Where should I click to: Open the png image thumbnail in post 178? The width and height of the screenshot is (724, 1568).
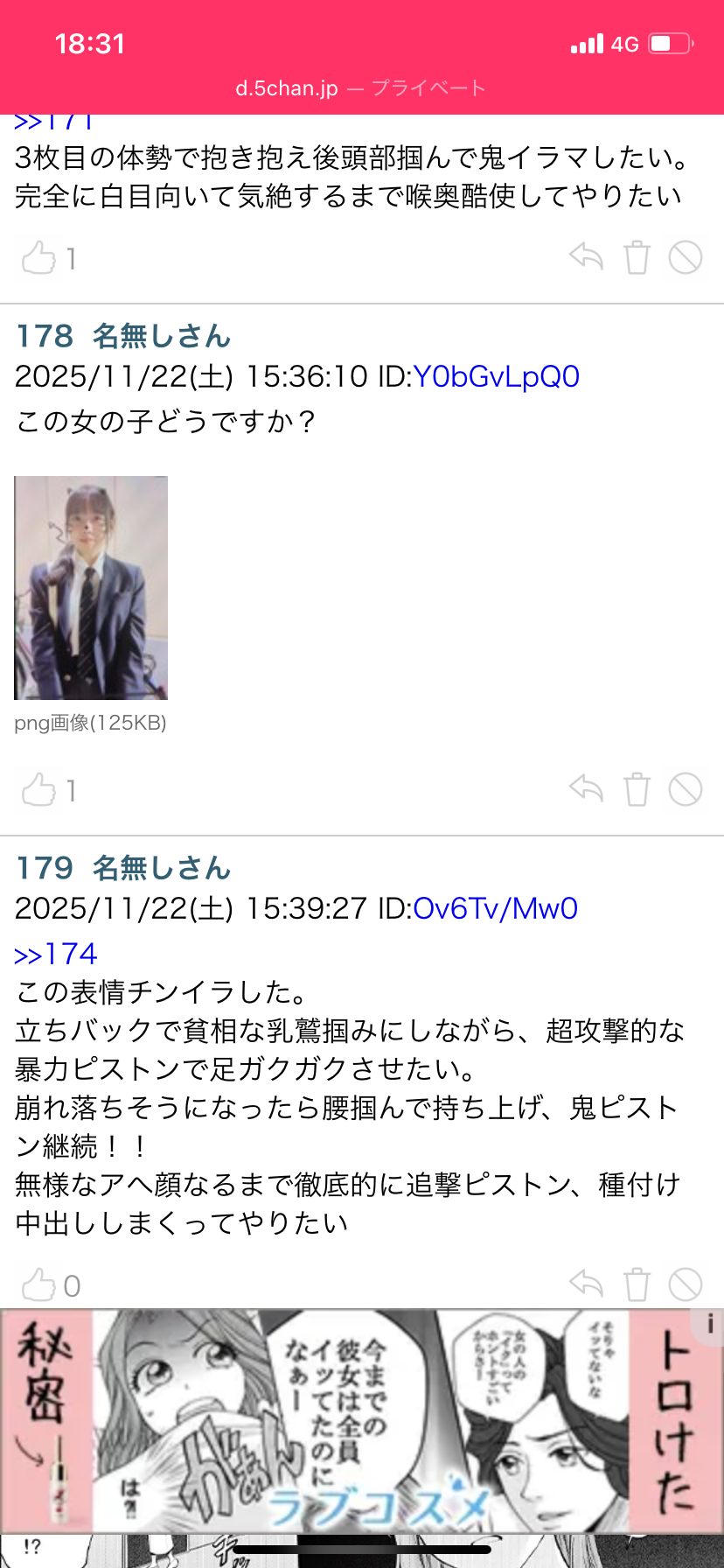[91, 588]
